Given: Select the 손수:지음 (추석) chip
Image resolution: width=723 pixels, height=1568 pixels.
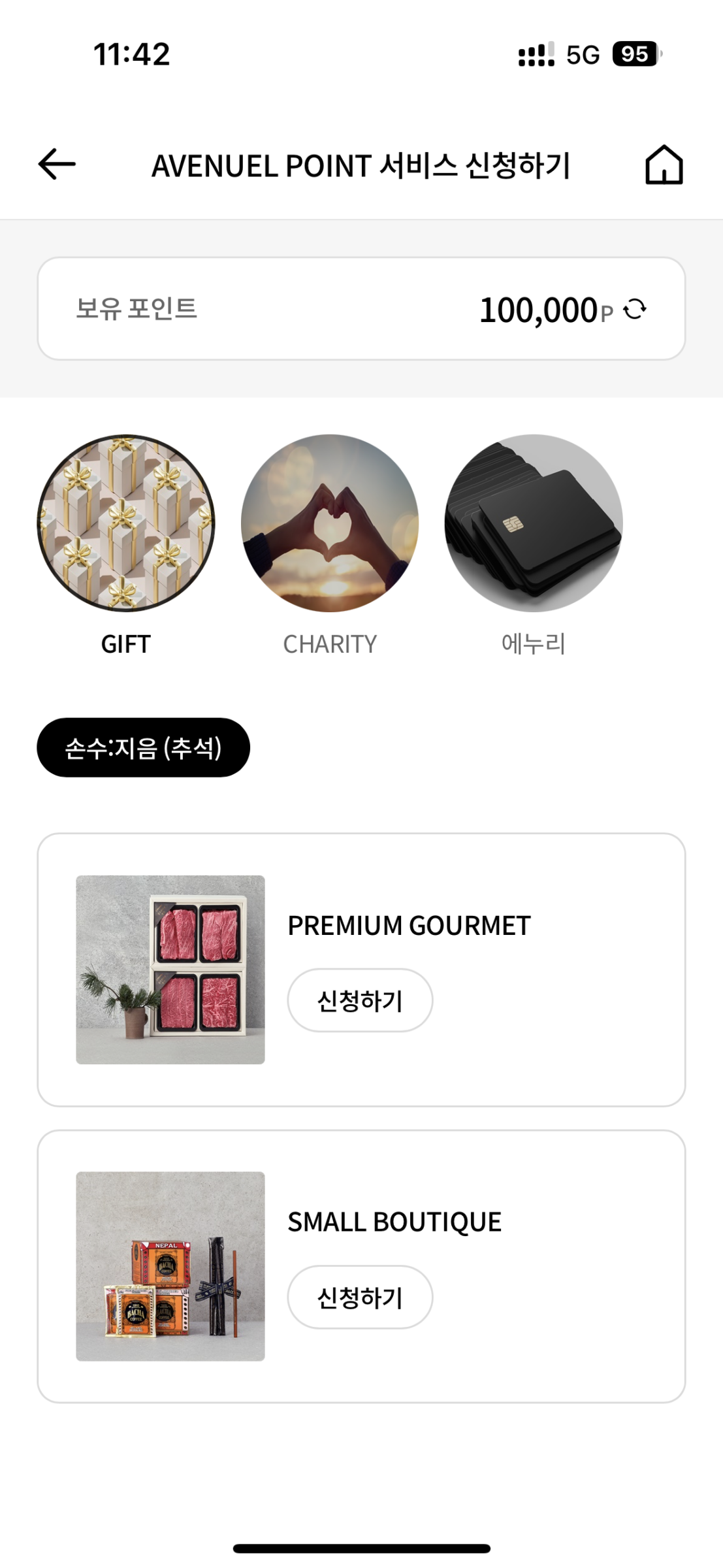Looking at the screenshot, I should tap(143, 747).
